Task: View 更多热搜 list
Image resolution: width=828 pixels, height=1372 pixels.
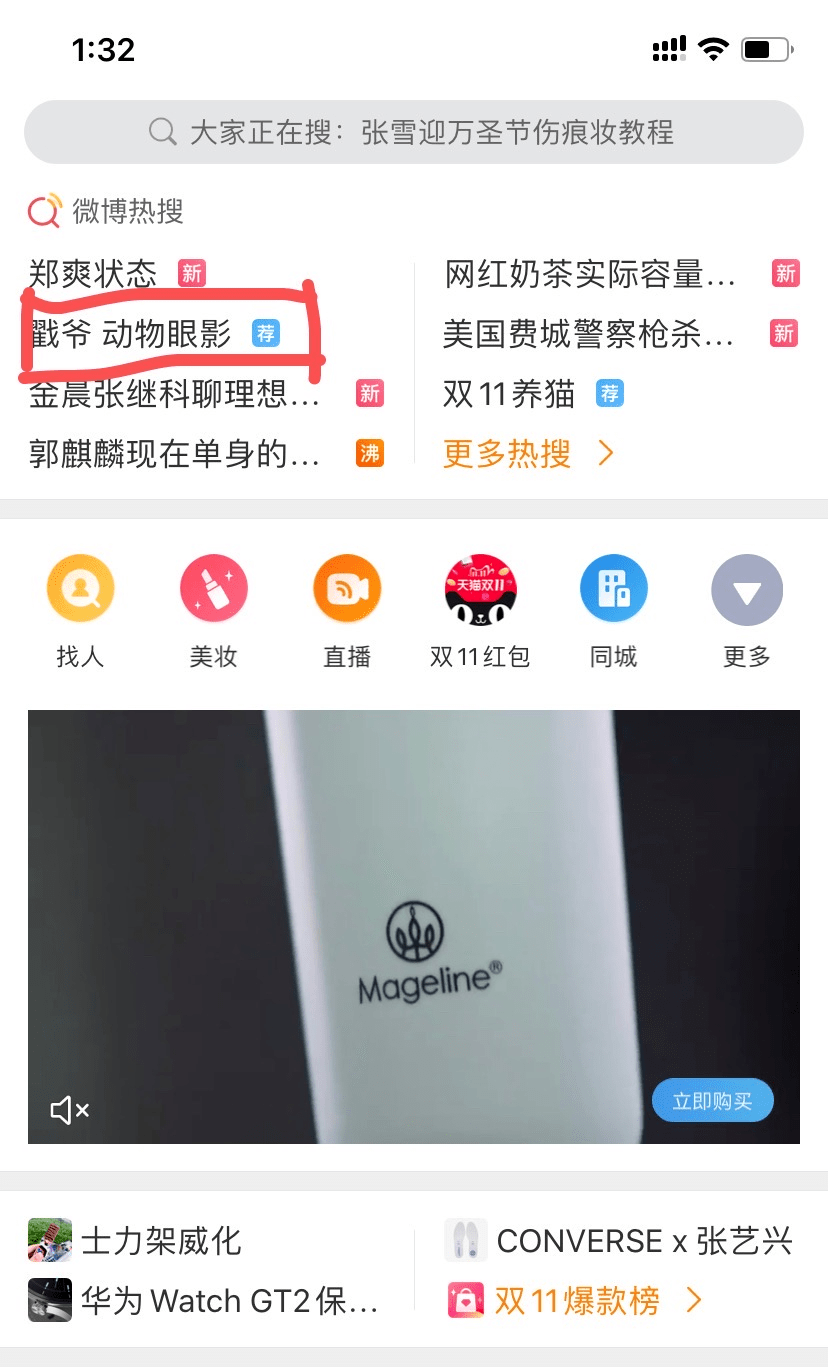Action: click(x=527, y=454)
